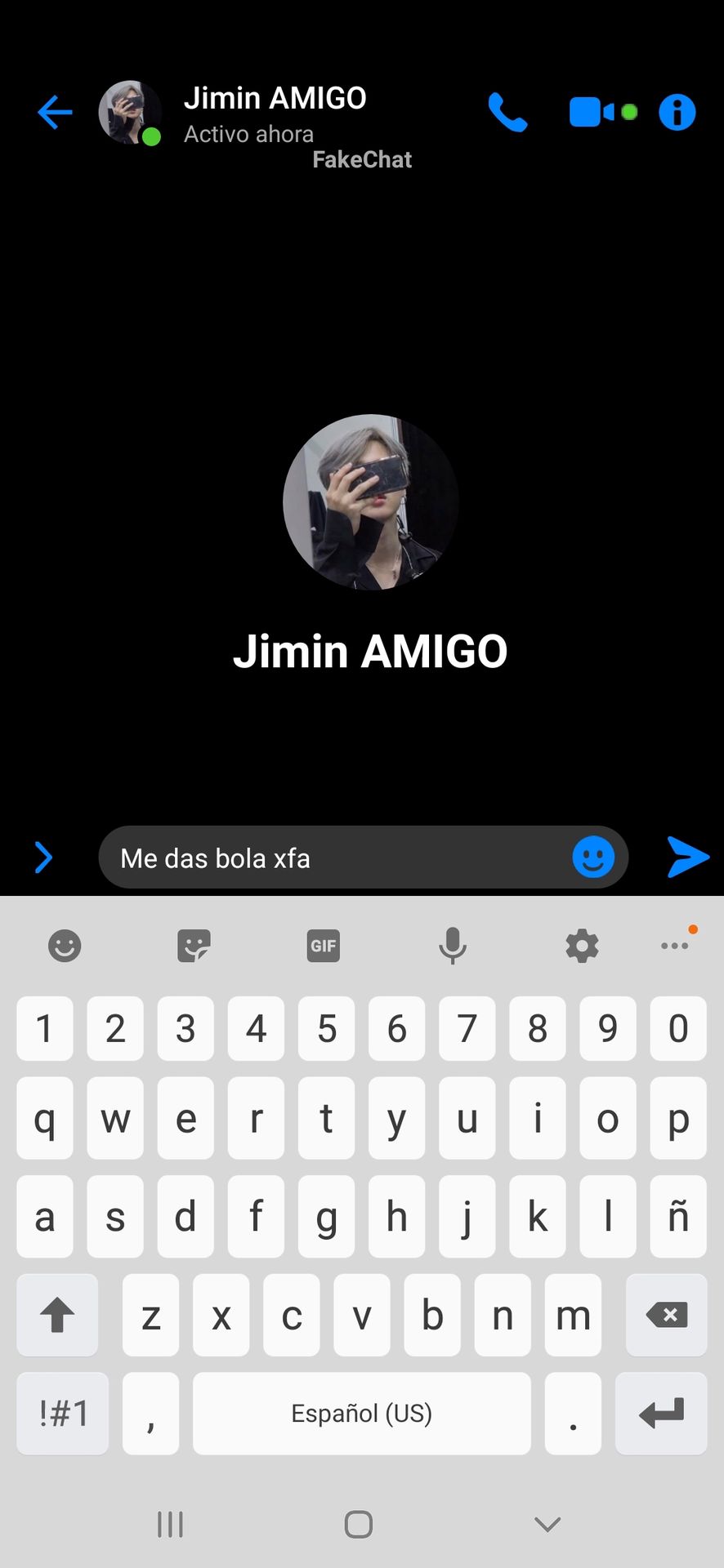Open Jimin AMIGO's large profile picture
This screenshot has height=1568, width=724.
coord(370,501)
